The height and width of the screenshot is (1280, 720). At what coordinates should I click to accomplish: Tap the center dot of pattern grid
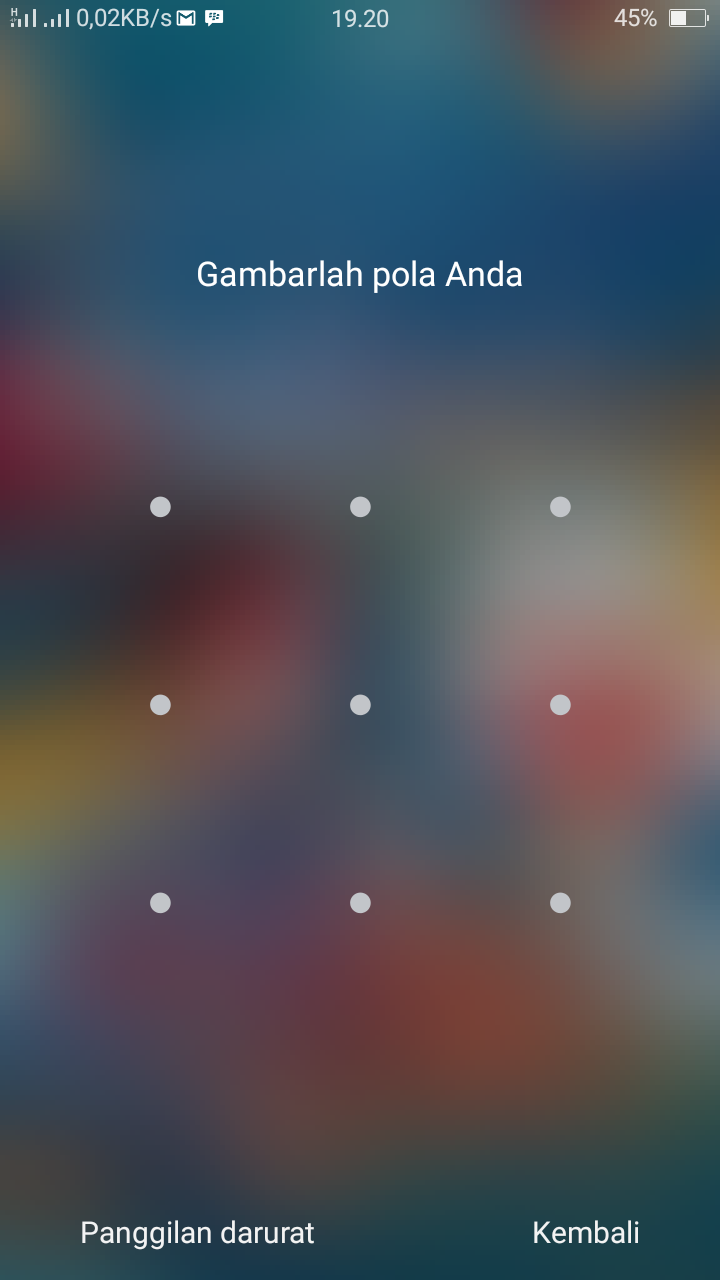360,705
